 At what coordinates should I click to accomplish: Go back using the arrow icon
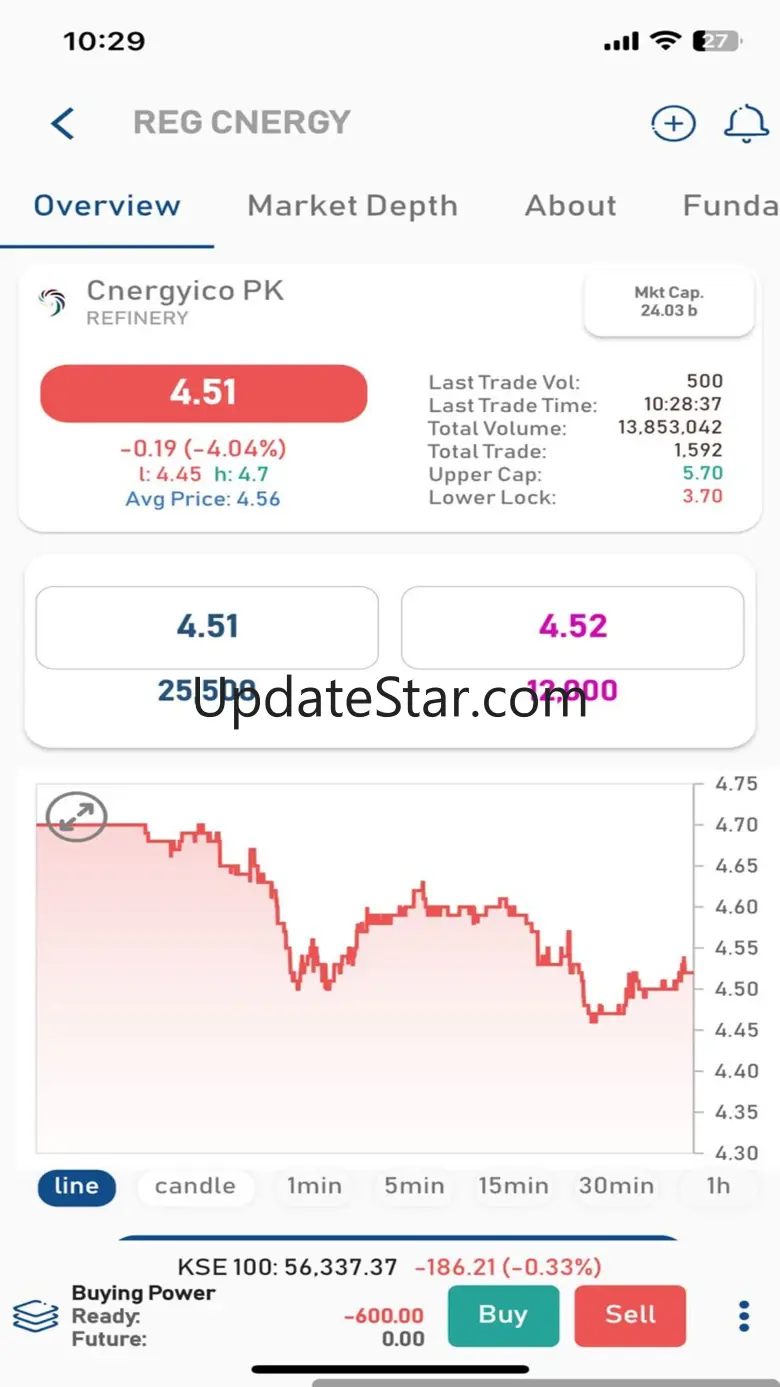(63, 124)
